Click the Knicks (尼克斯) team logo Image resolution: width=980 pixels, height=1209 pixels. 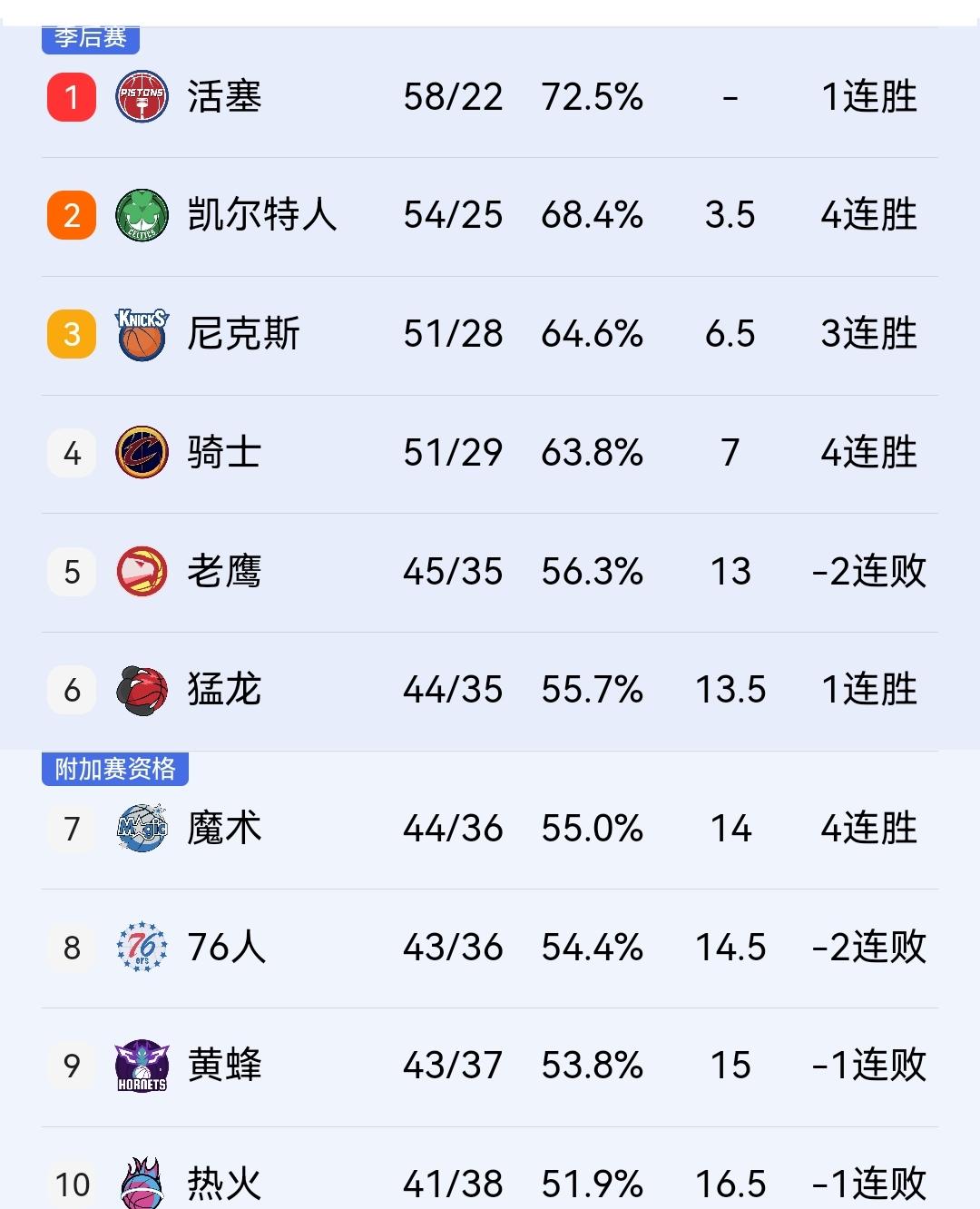(x=141, y=333)
